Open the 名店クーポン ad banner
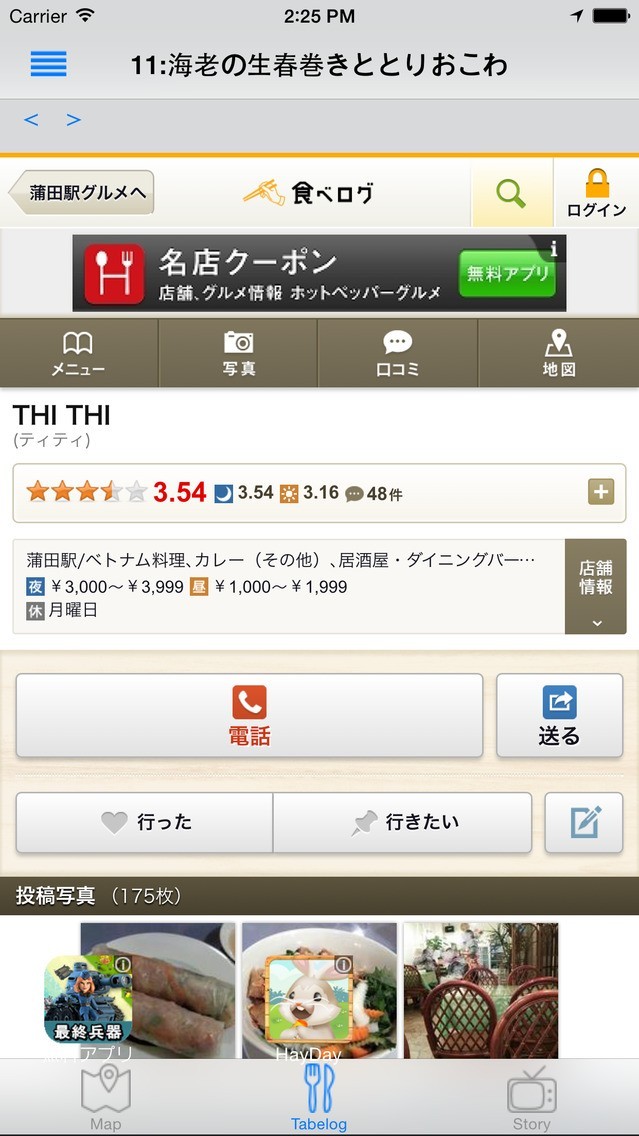Image resolution: width=639 pixels, height=1136 pixels. click(x=319, y=273)
